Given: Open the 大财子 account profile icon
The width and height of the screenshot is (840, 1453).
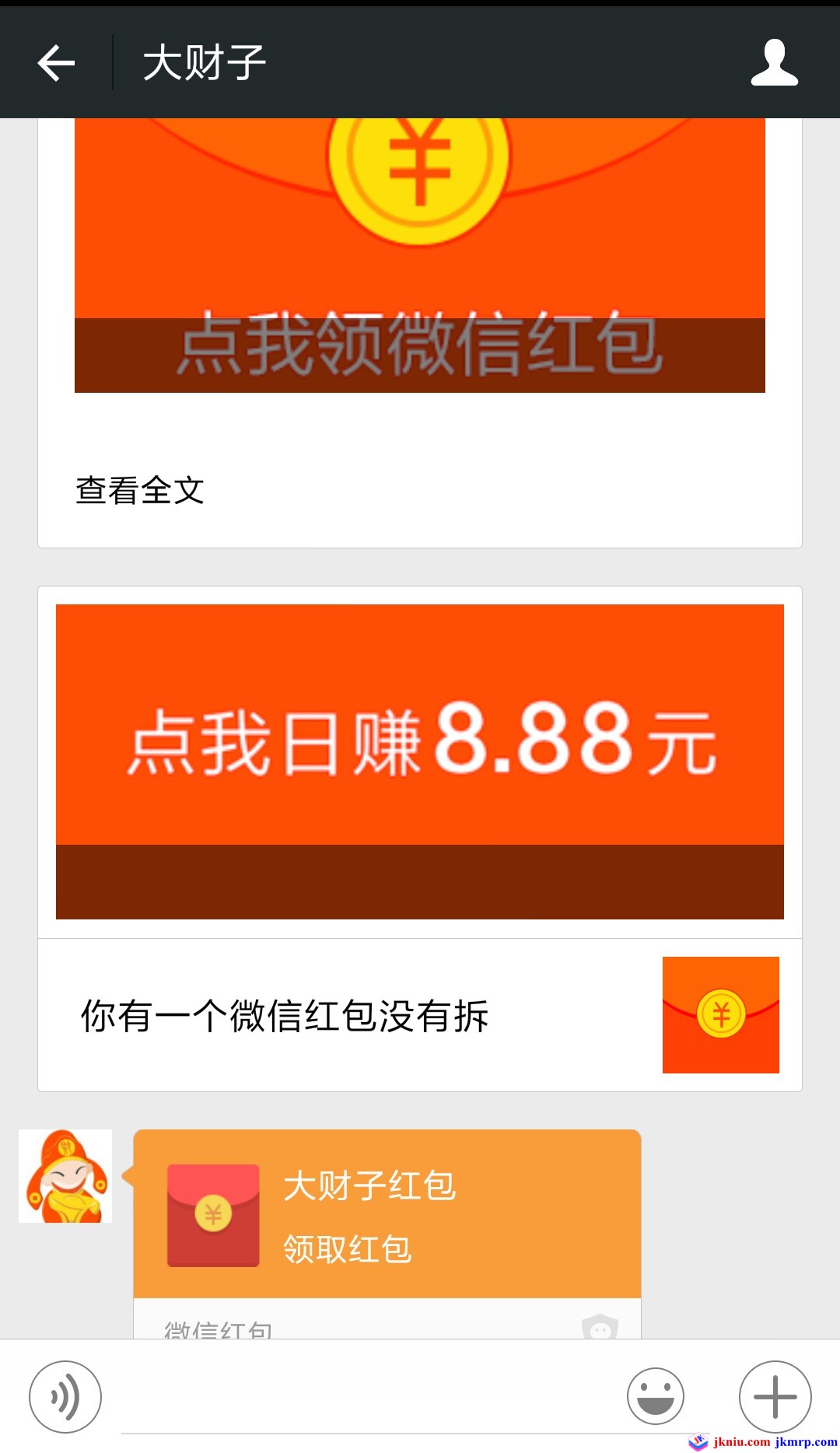Looking at the screenshot, I should coord(774,63).
